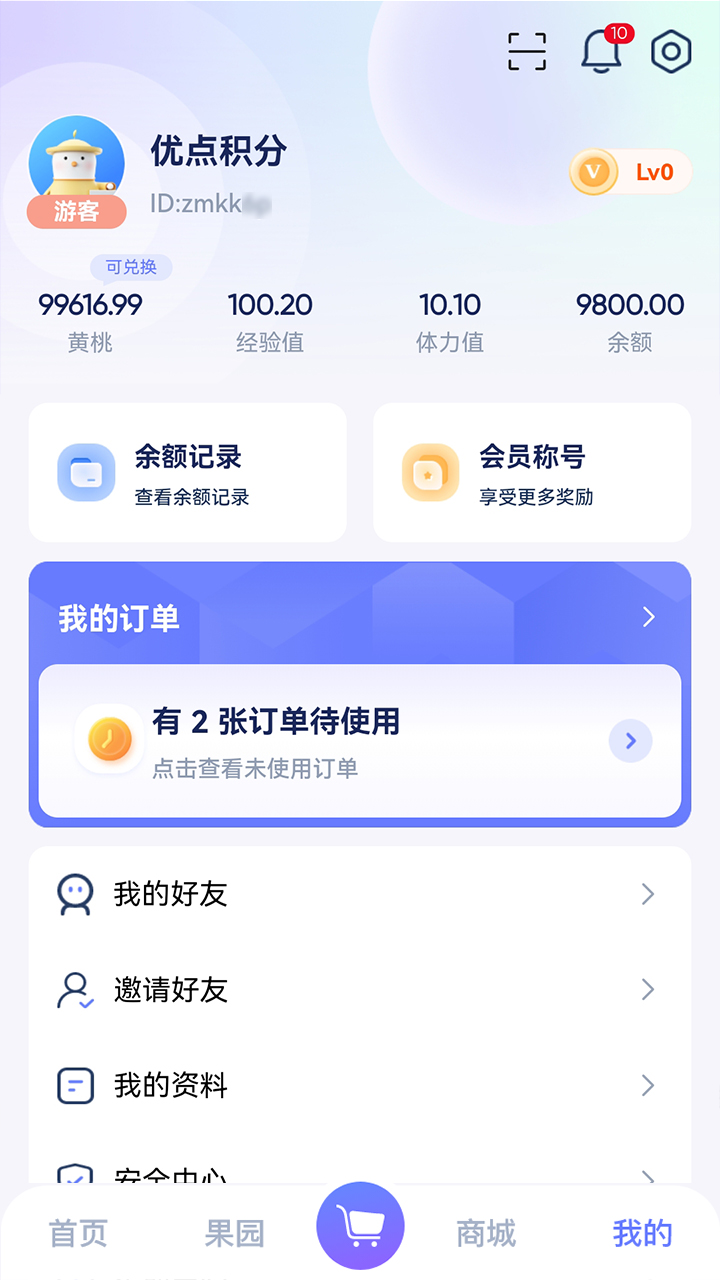Open unused orders via the circled arrow
This screenshot has width=720, height=1280.
click(x=630, y=741)
